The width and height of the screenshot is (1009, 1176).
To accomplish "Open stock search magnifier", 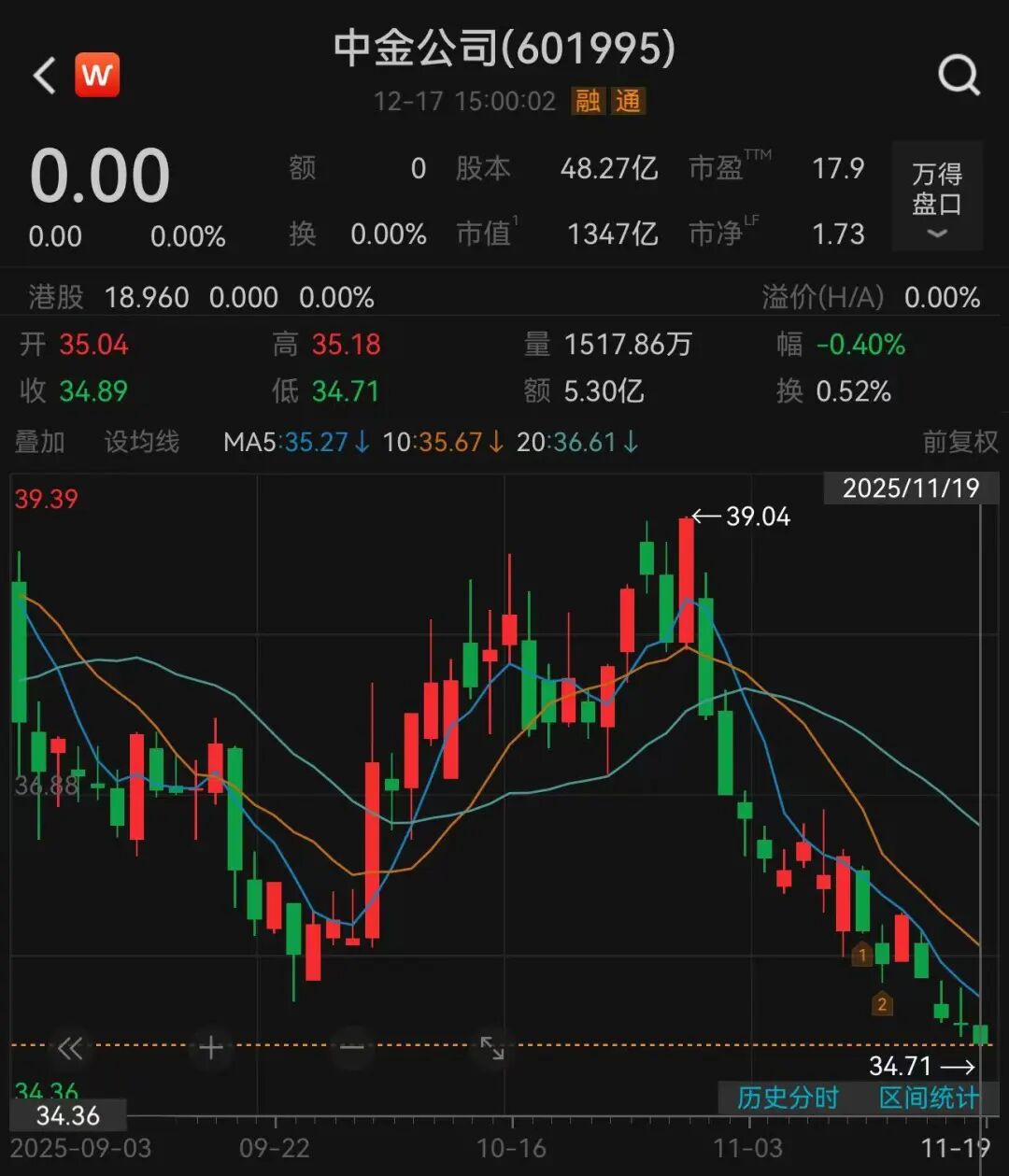I will pyautogui.click(x=959, y=75).
